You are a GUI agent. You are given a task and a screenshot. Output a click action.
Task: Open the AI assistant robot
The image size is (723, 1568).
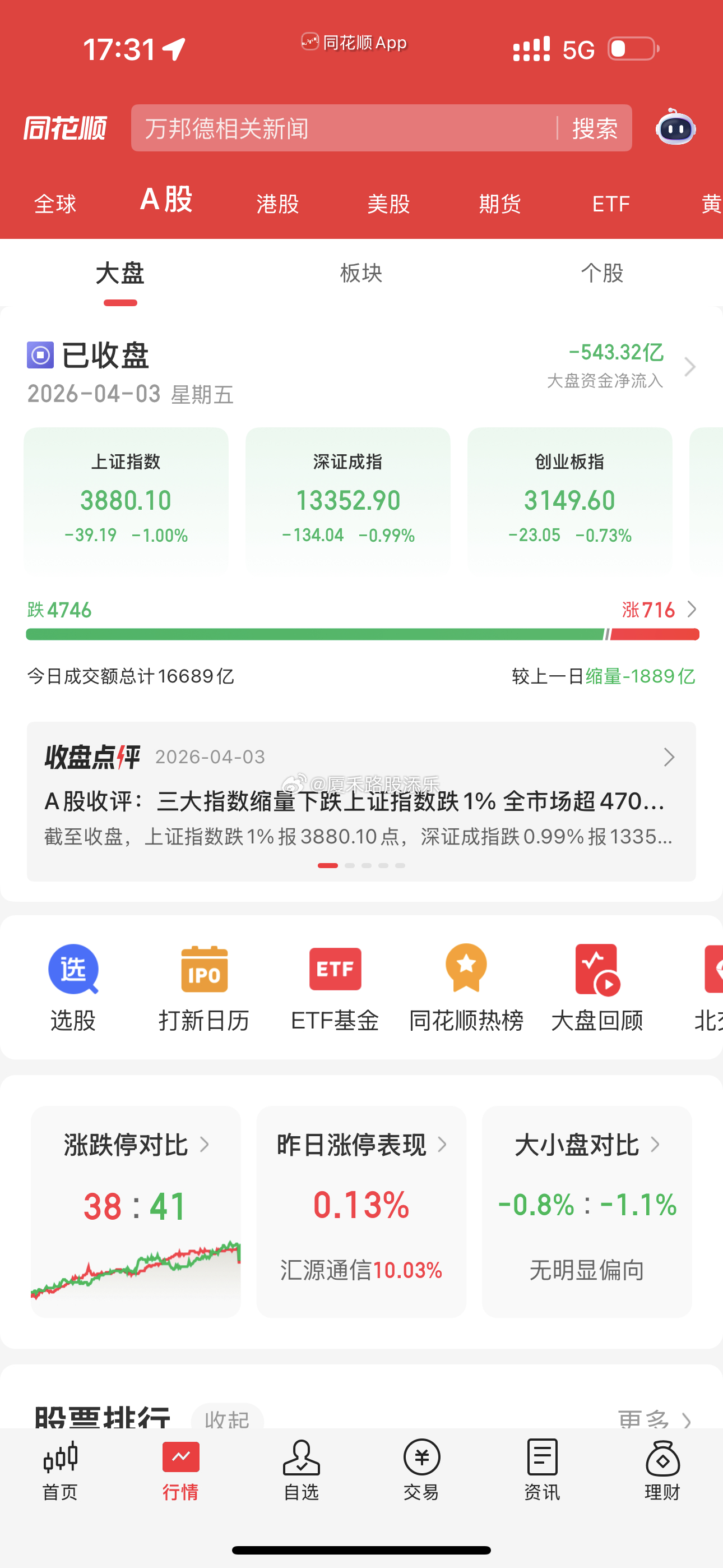675,128
